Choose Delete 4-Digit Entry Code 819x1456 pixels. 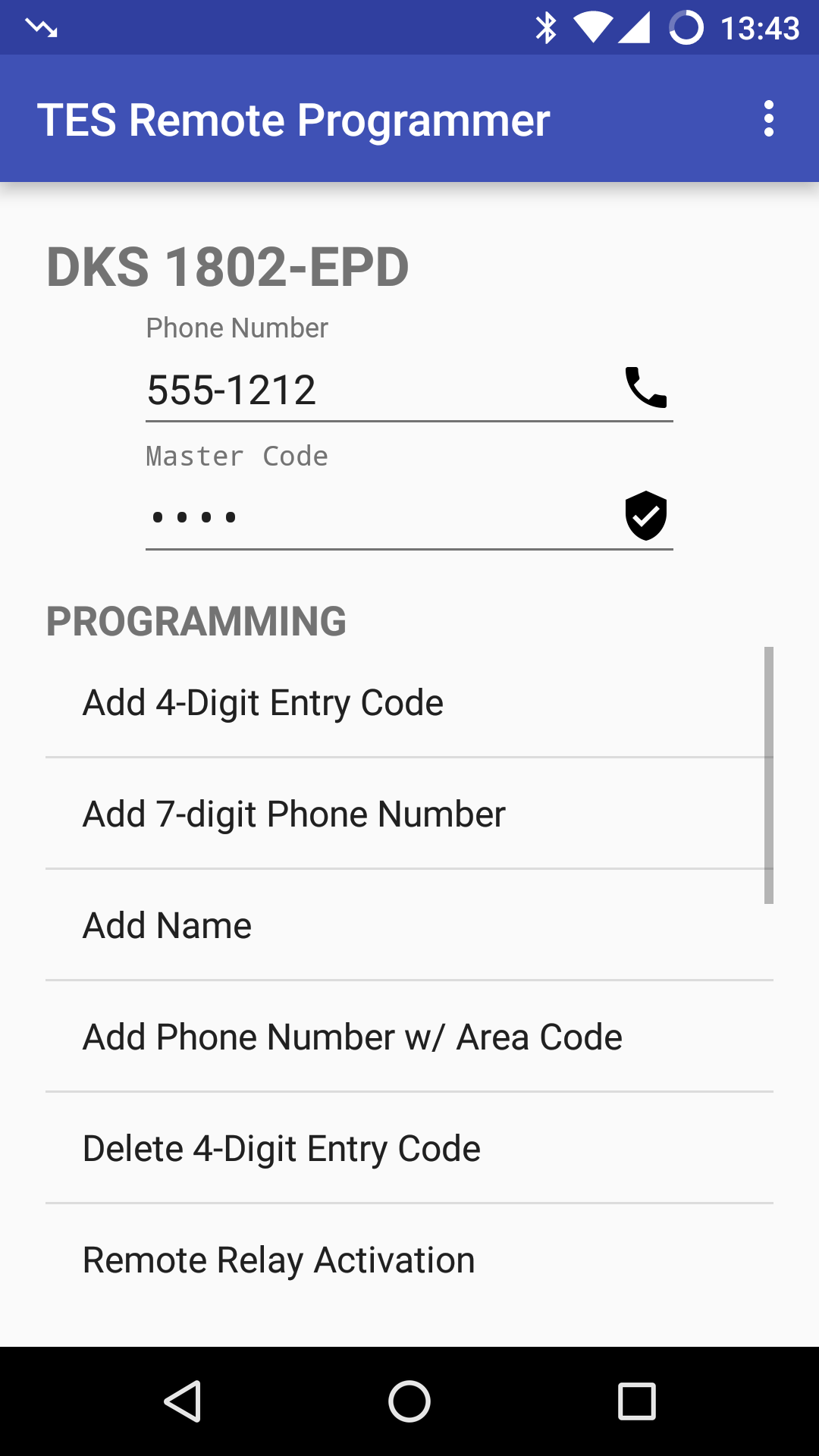click(409, 1148)
